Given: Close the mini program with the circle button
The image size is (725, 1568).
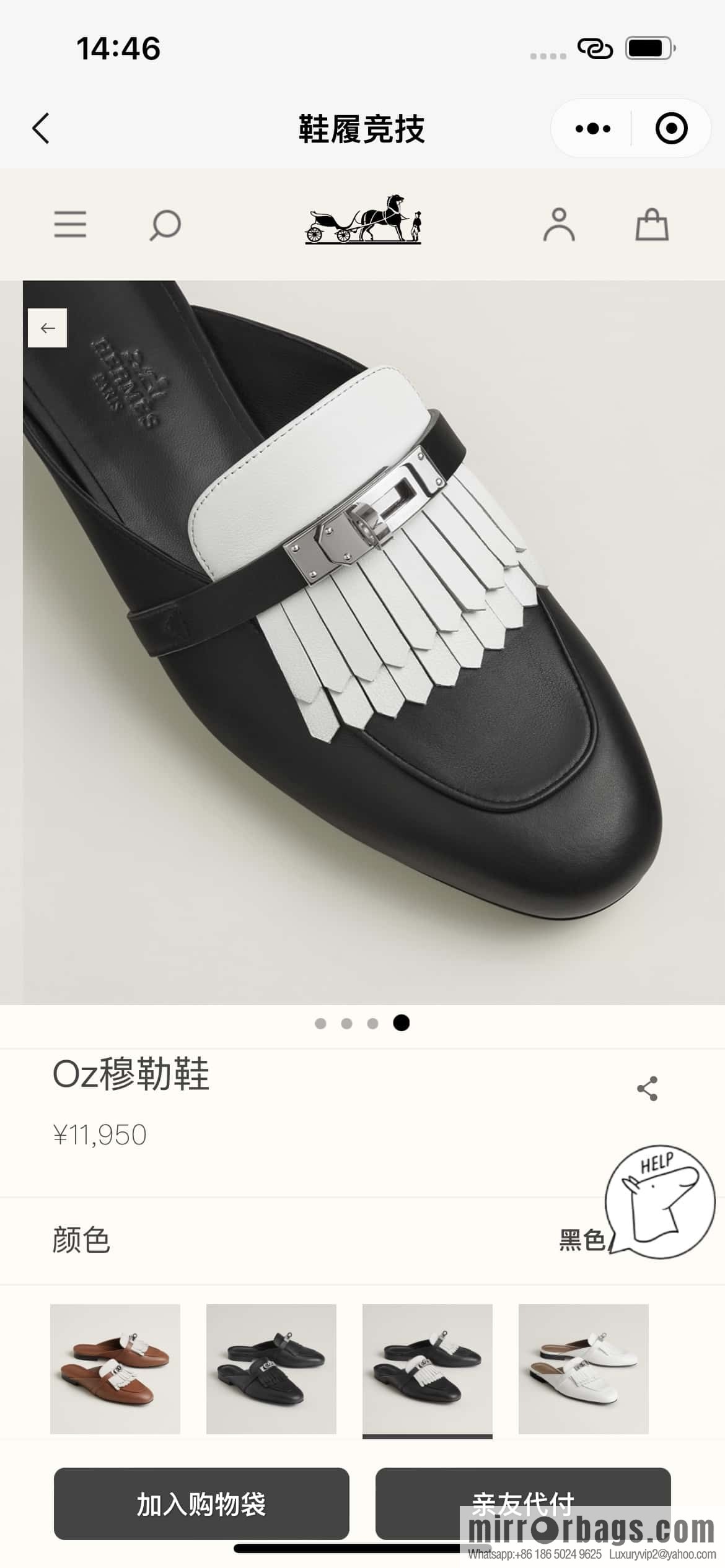Looking at the screenshot, I should pyautogui.click(x=671, y=129).
